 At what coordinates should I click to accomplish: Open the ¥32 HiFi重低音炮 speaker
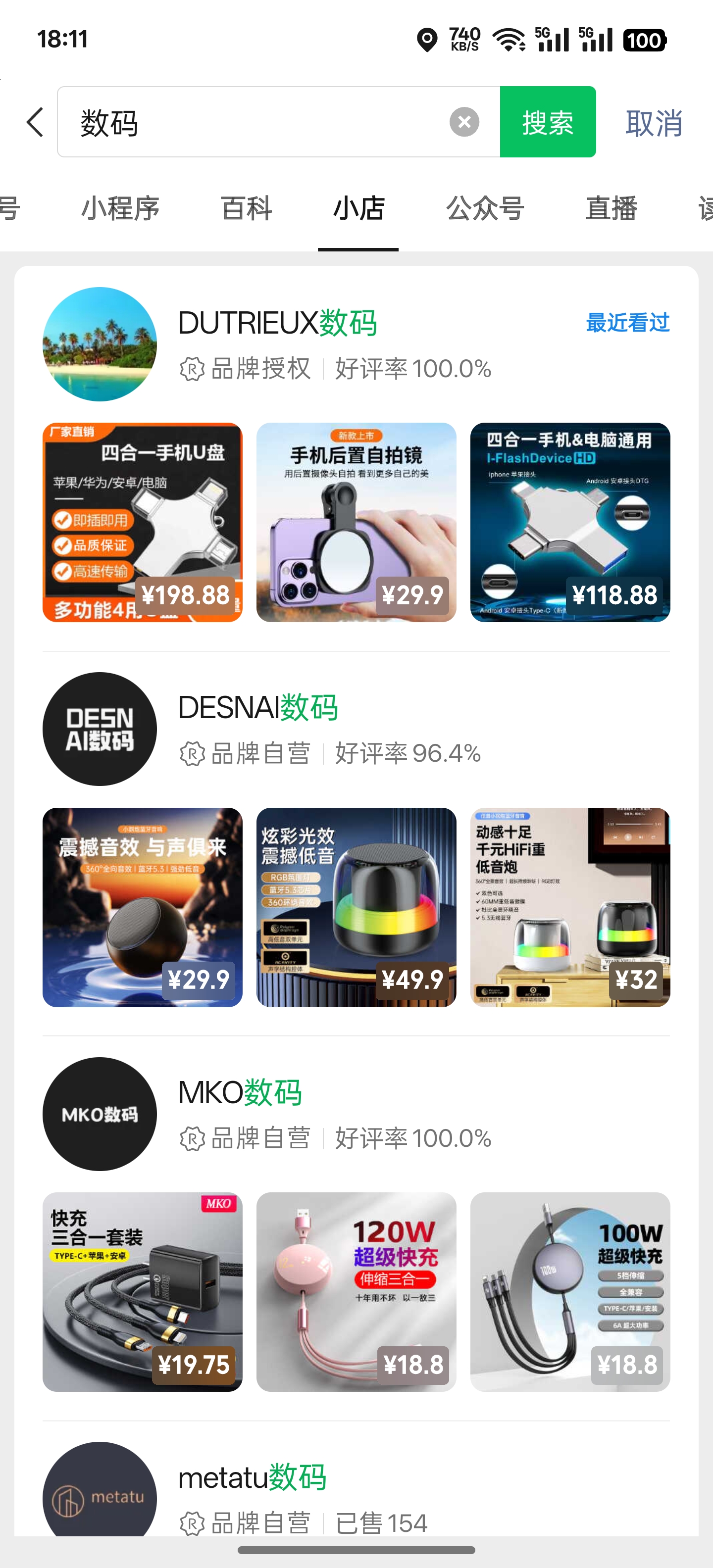tap(570, 907)
